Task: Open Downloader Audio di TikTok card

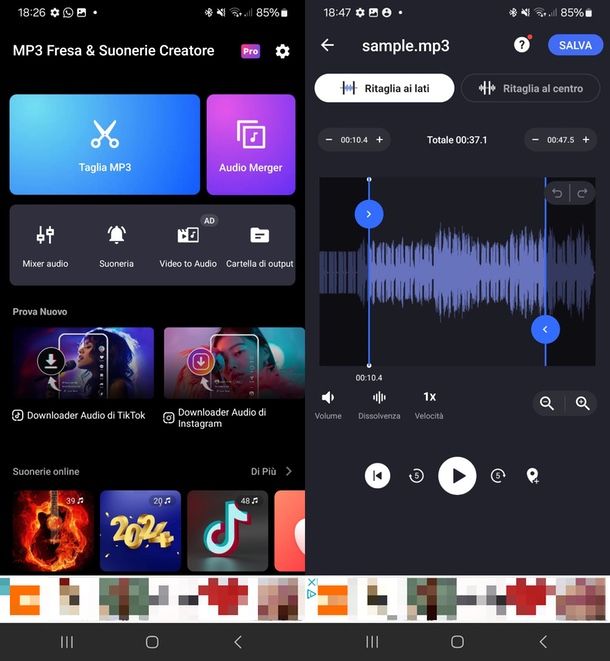Action: (x=83, y=375)
